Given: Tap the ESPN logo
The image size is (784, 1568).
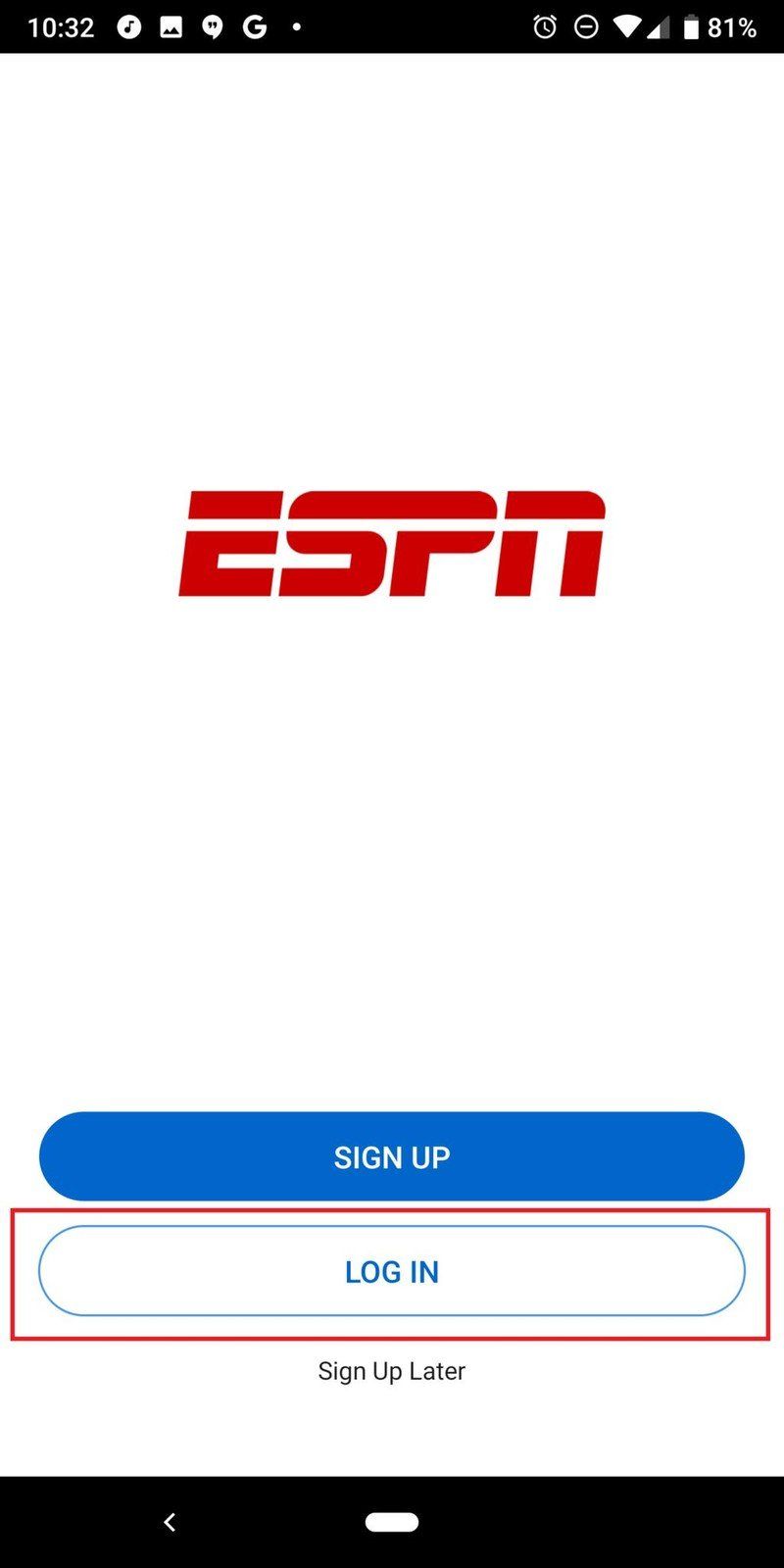Looking at the screenshot, I should pos(392,544).
